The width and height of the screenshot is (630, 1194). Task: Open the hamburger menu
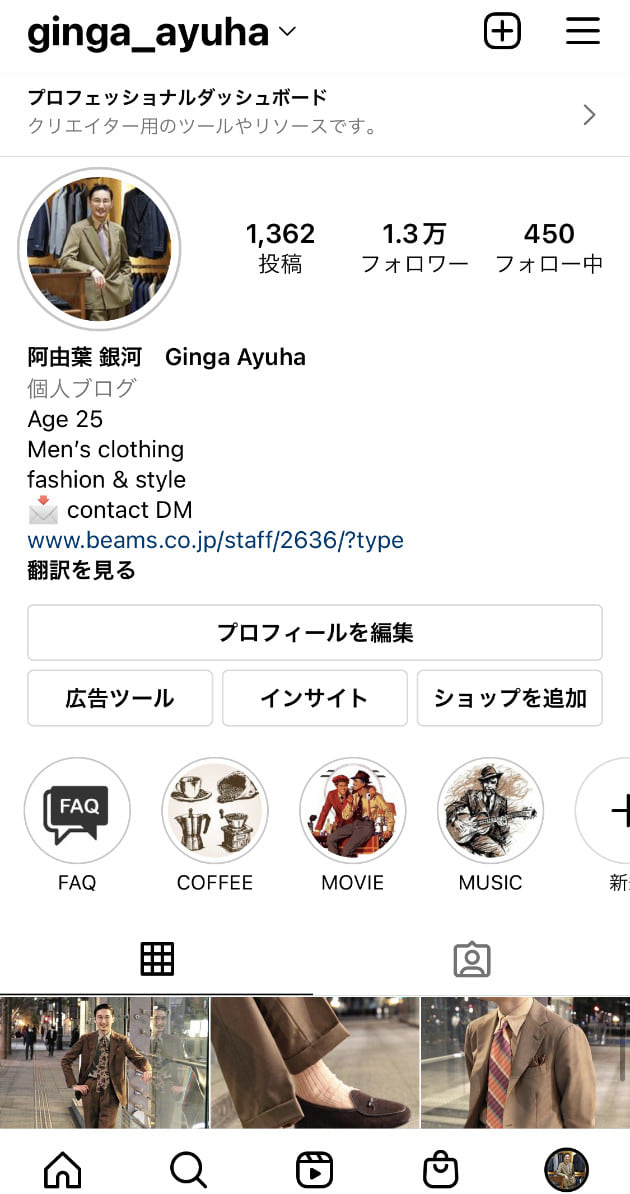582,32
